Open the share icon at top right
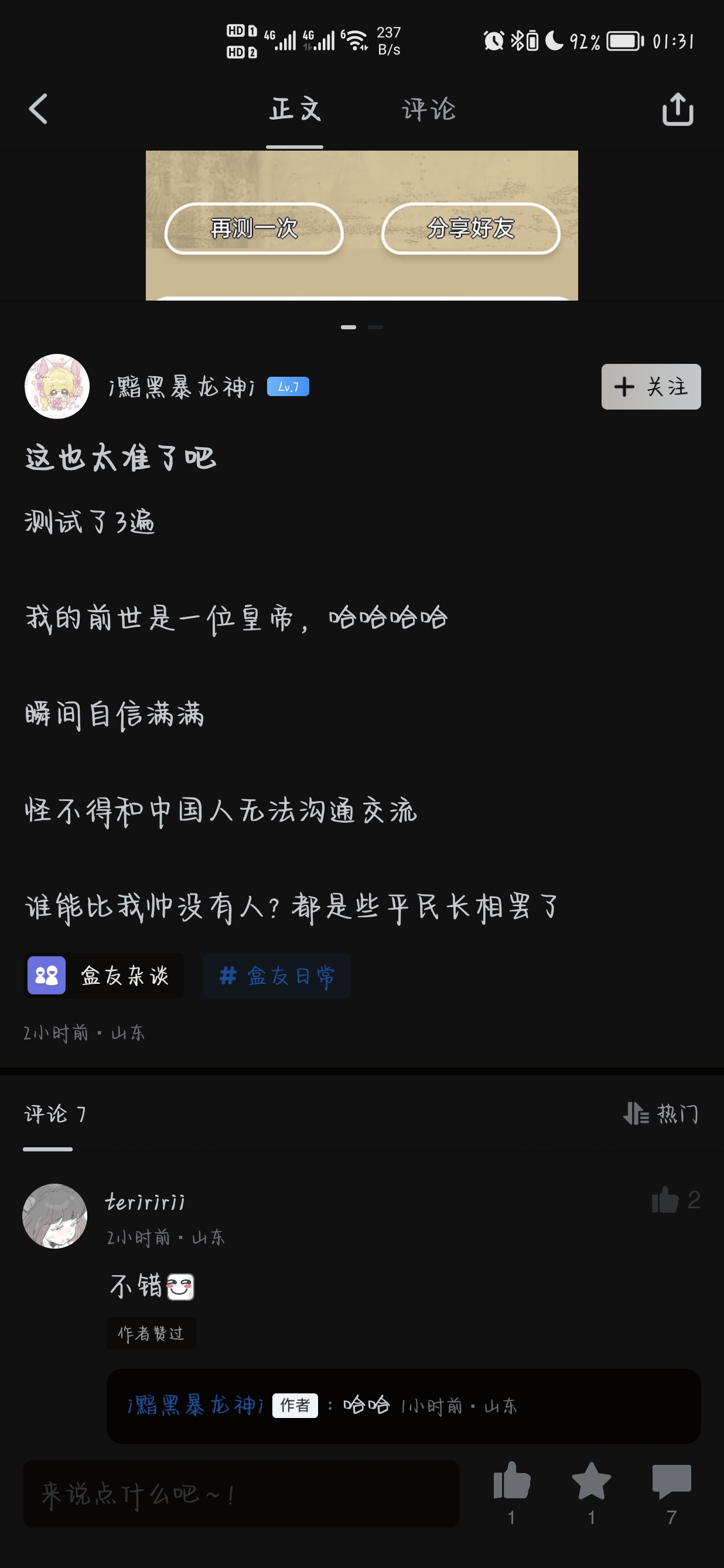 tap(677, 110)
